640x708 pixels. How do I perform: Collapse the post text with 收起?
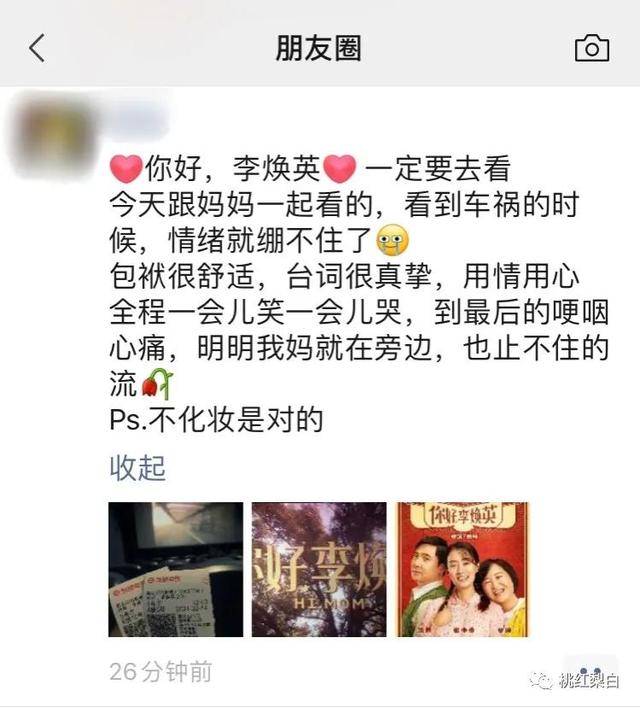coord(137,467)
